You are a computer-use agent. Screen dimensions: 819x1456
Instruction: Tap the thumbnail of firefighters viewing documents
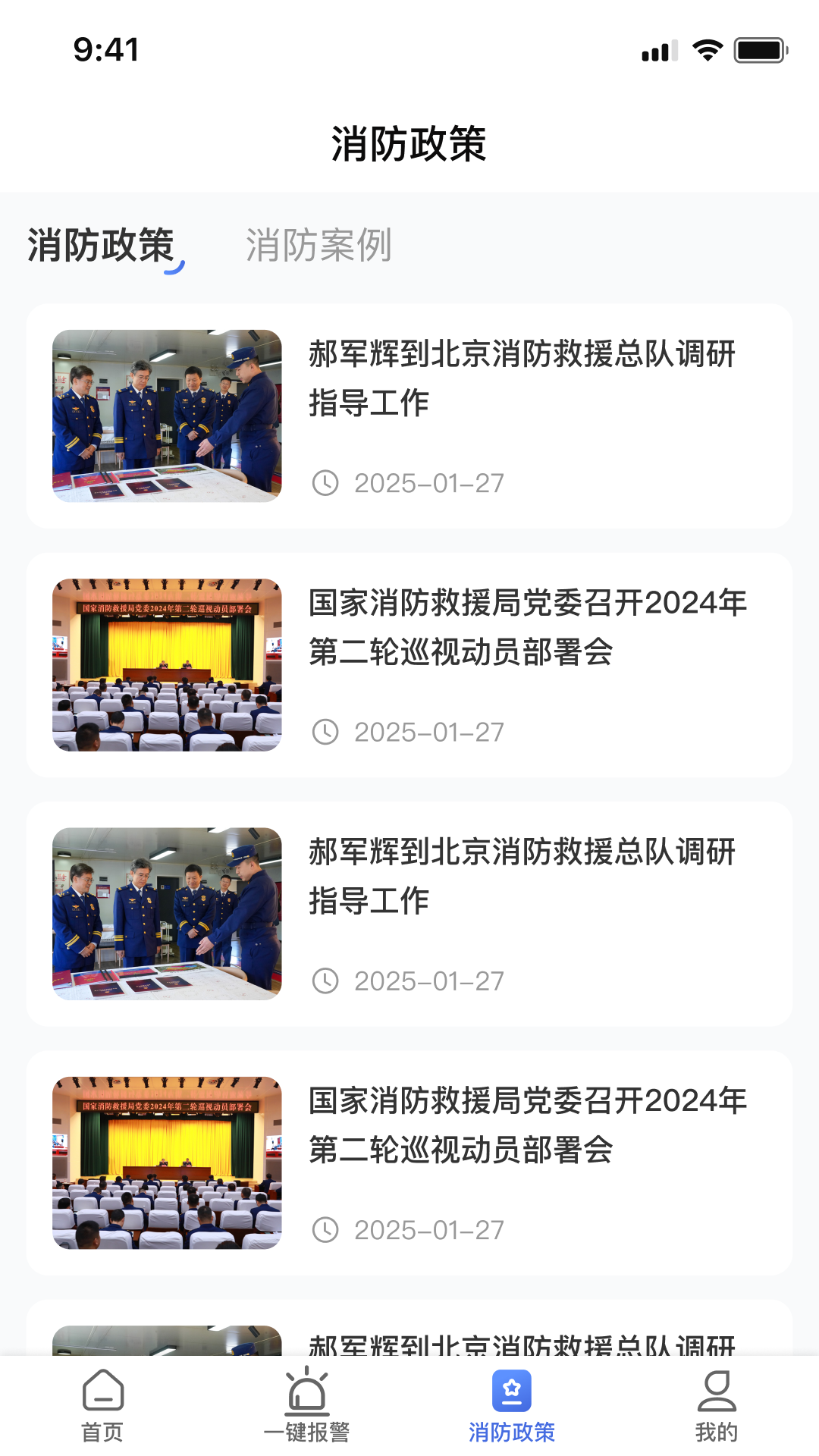(166, 416)
